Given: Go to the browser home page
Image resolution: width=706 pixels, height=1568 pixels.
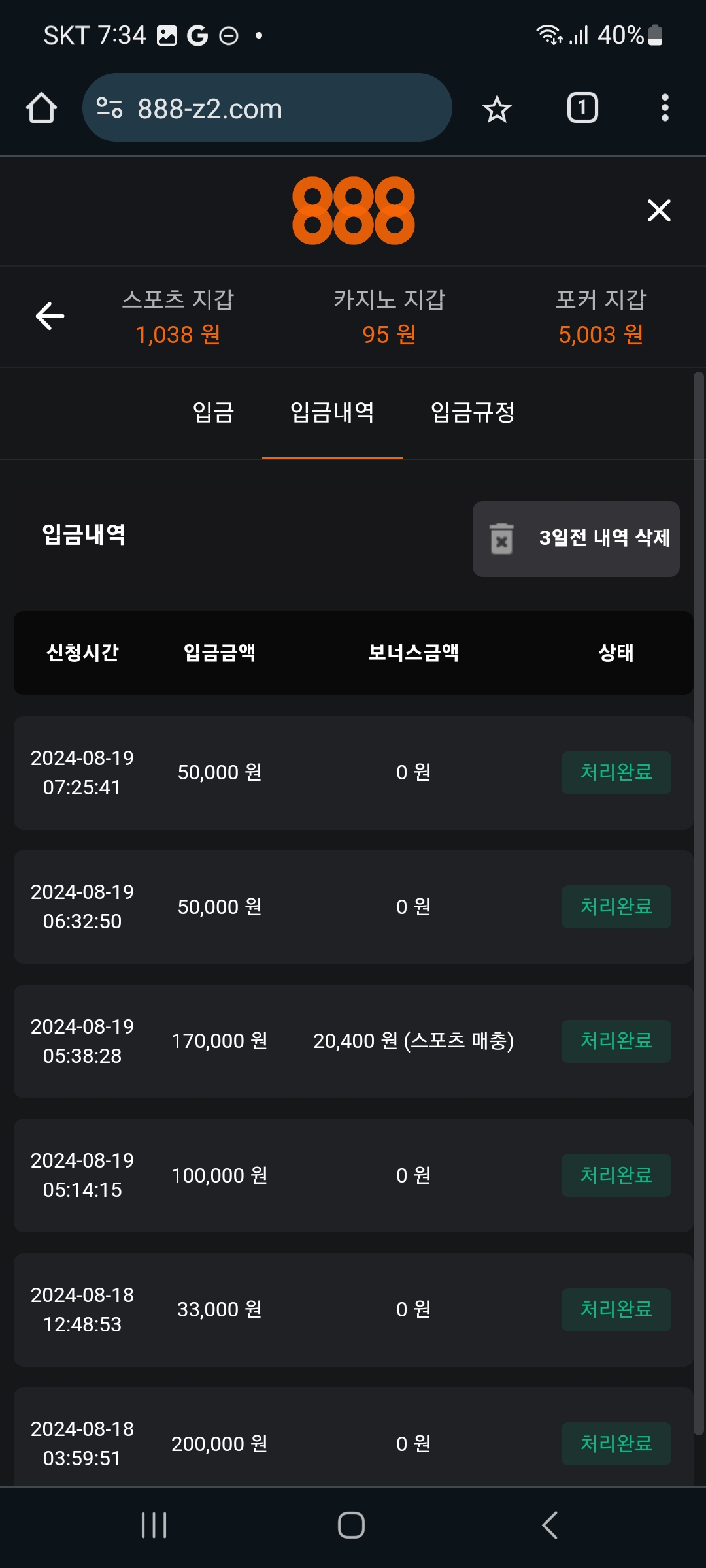Looking at the screenshot, I should [x=41, y=108].
